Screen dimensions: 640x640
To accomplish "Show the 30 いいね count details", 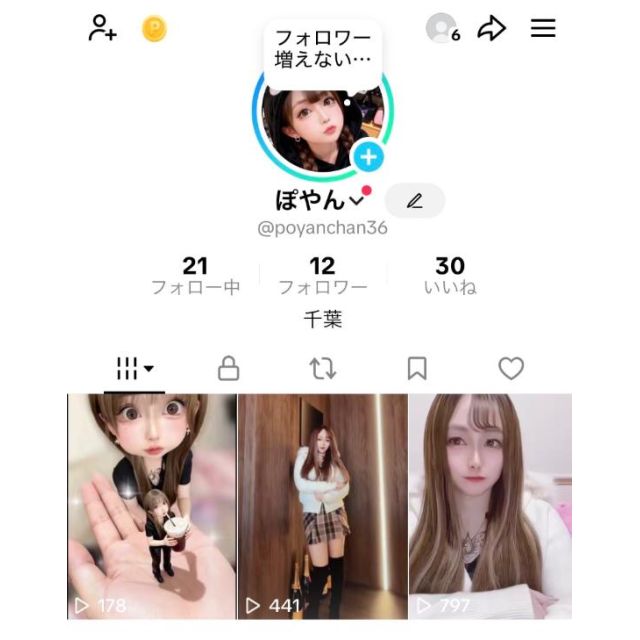I will (x=450, y=276).
